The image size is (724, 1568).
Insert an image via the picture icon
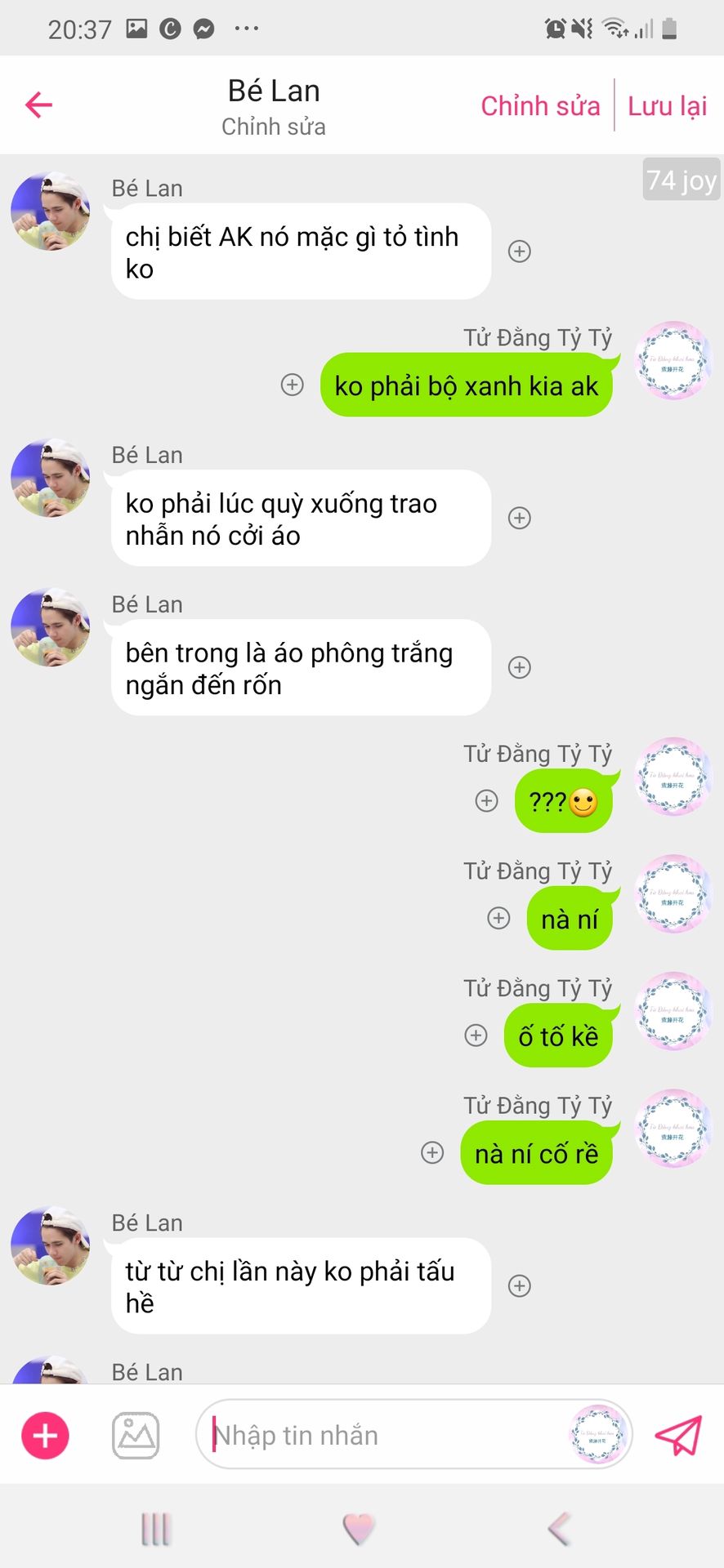point(136,1435)
